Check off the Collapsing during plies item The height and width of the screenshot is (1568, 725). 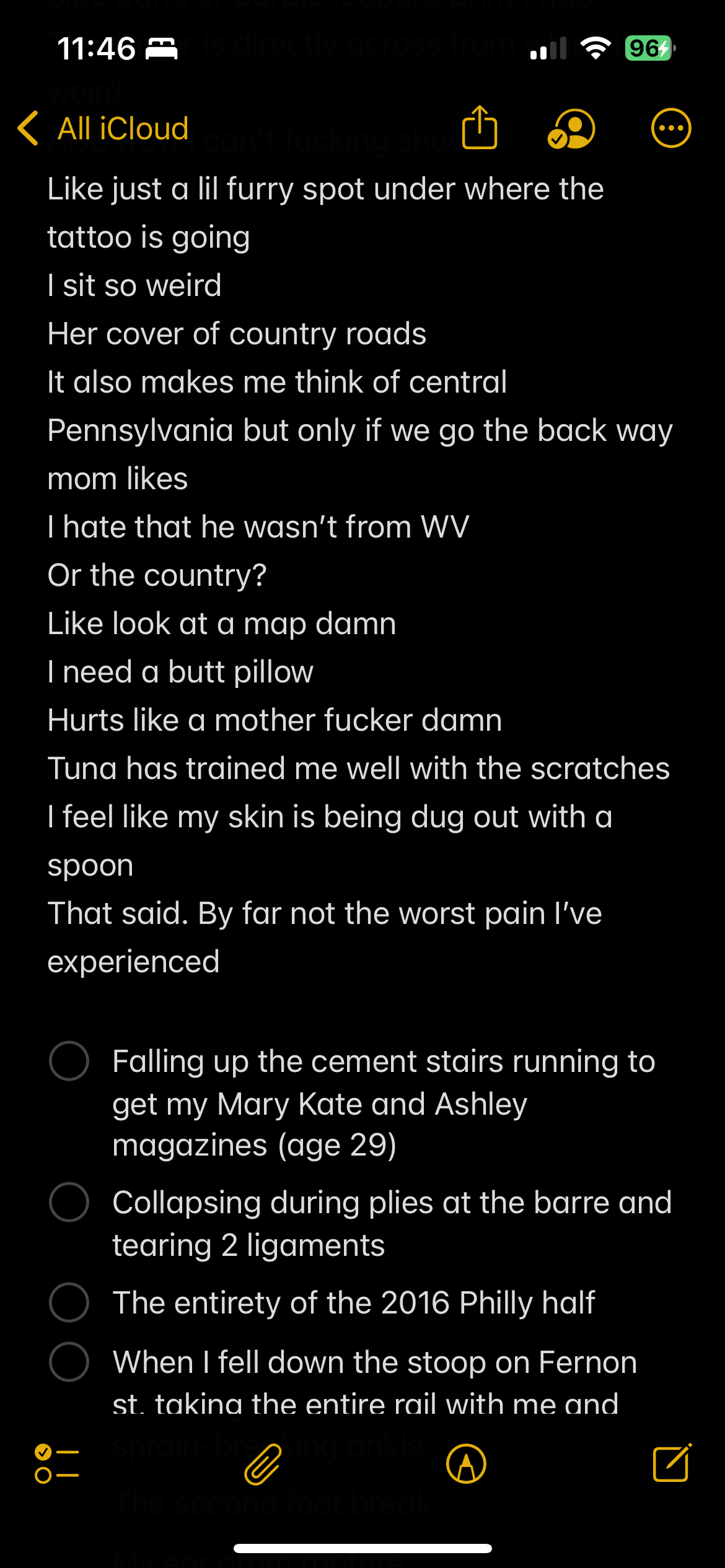pos(69,1202)
